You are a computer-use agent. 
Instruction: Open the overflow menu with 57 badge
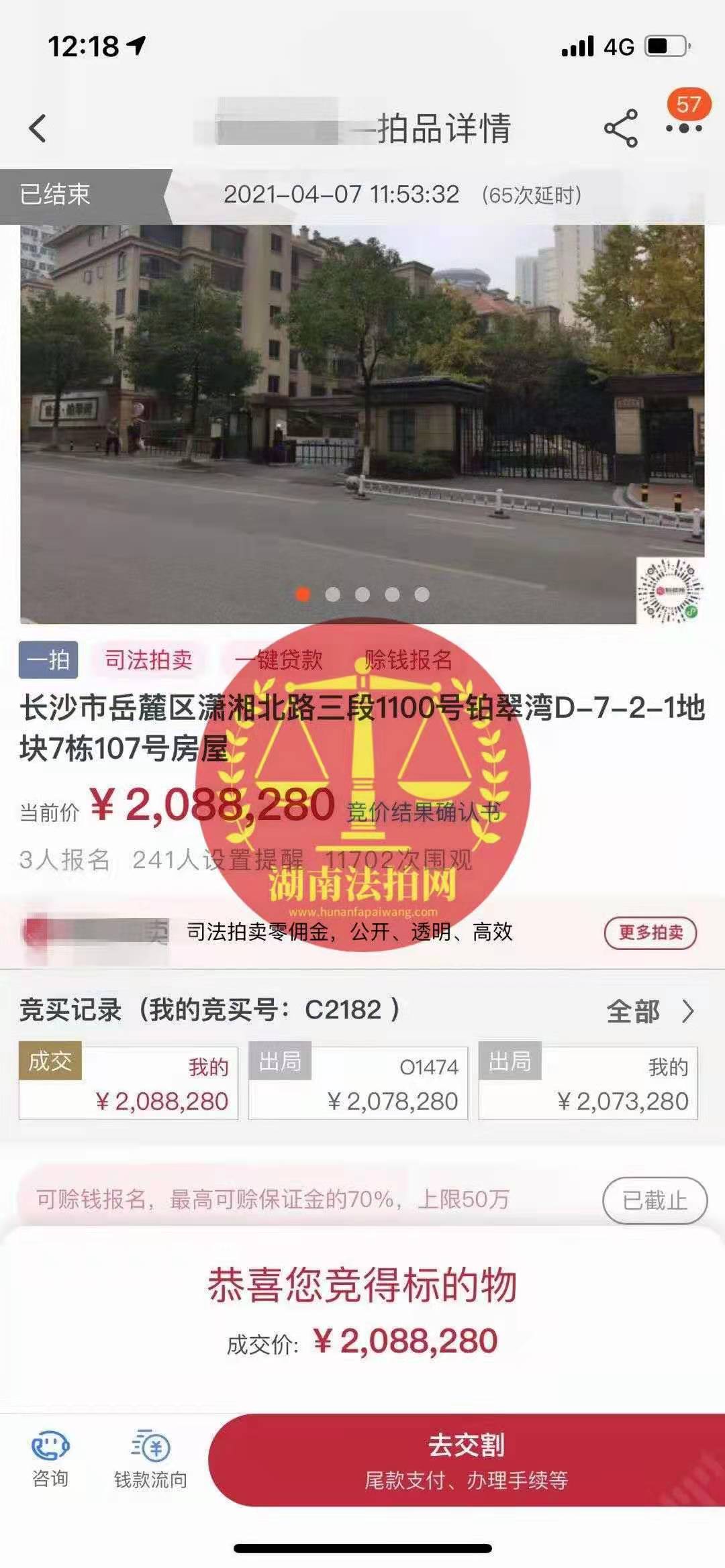[x=684, y=127]
